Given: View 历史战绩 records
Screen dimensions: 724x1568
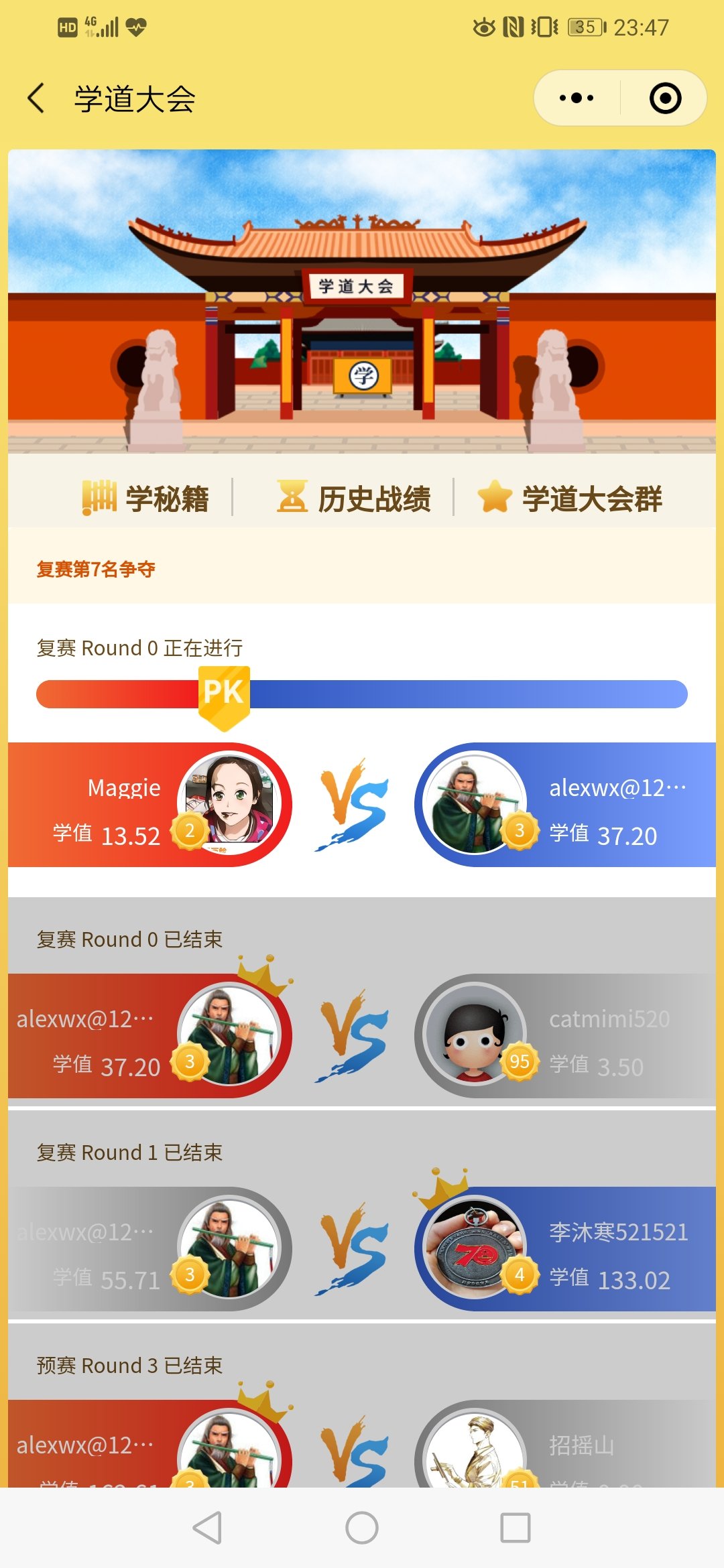Looking at the screenshot, I should pos(354,498).
